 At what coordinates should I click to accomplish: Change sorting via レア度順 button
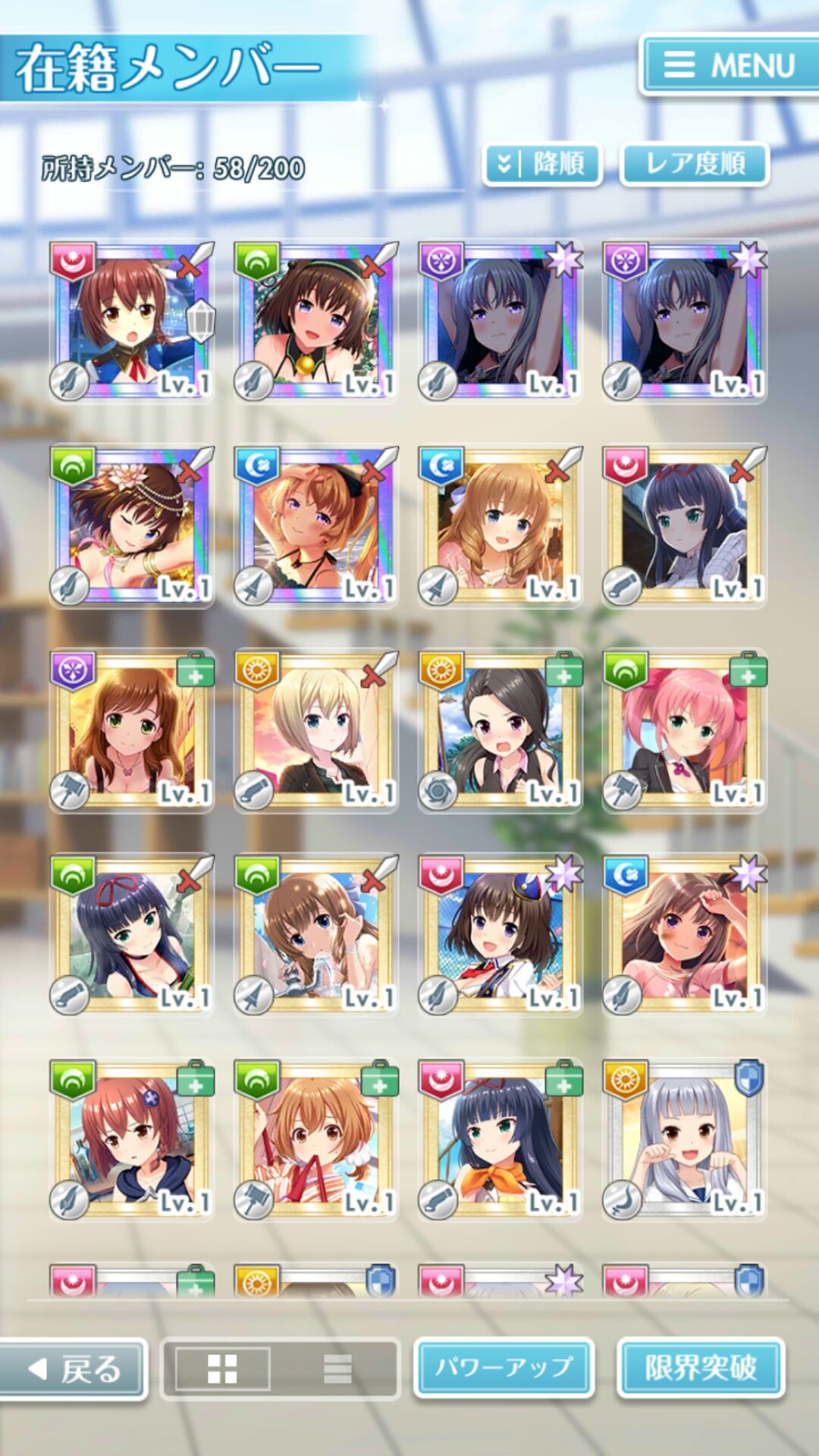[x=695, y=164]
